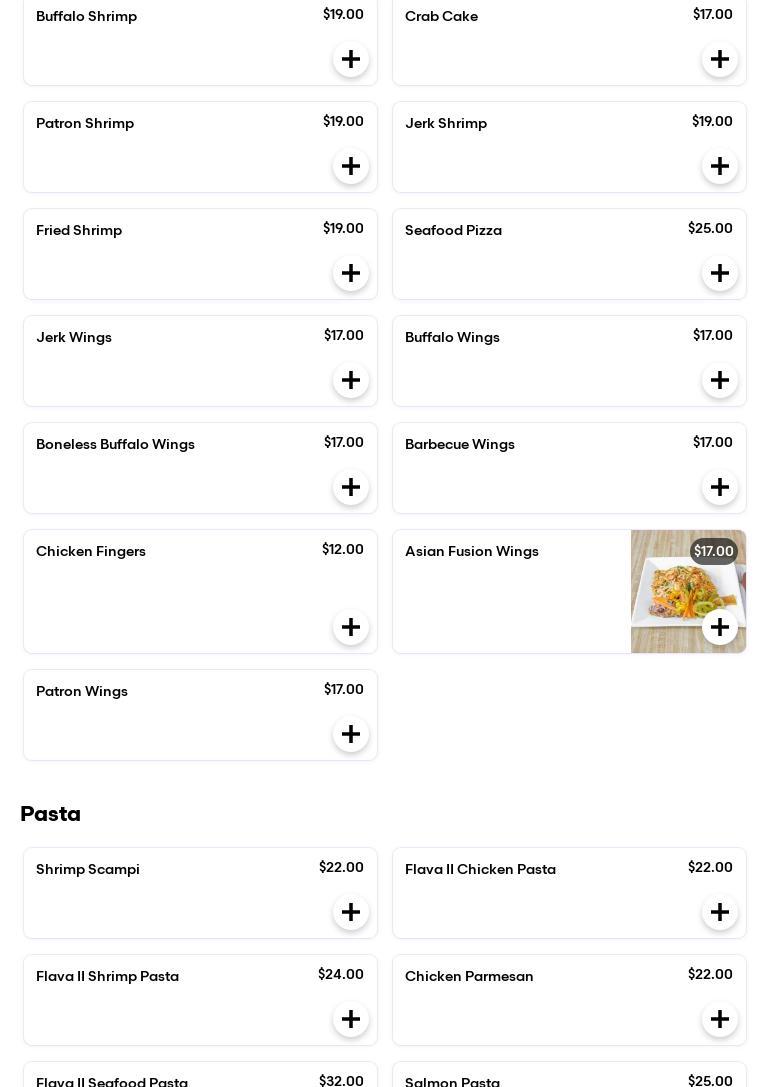Add Shrimp Scampi to the cart
The height and width of the screenshot is (1087, 770).
pos(351,912)
